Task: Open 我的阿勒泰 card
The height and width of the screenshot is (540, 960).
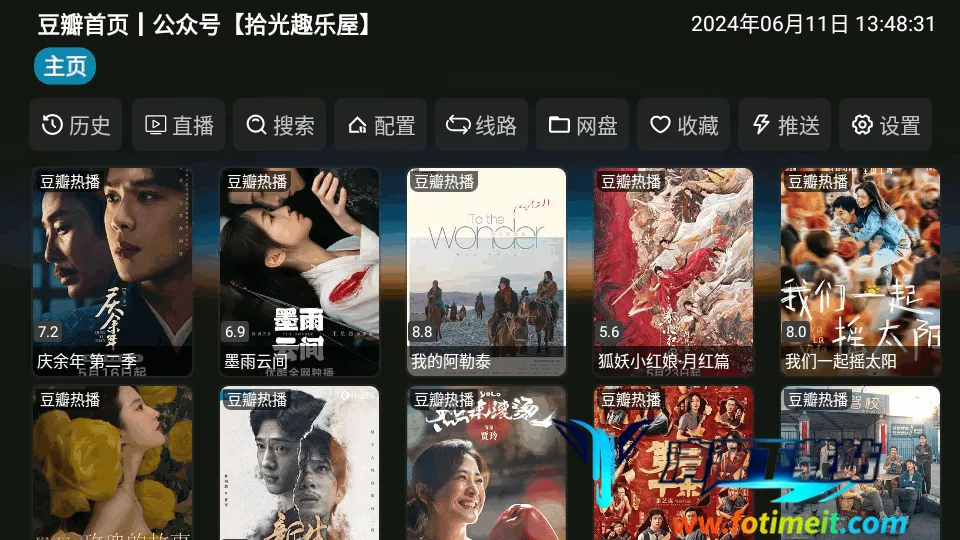Action: point(486,271)
